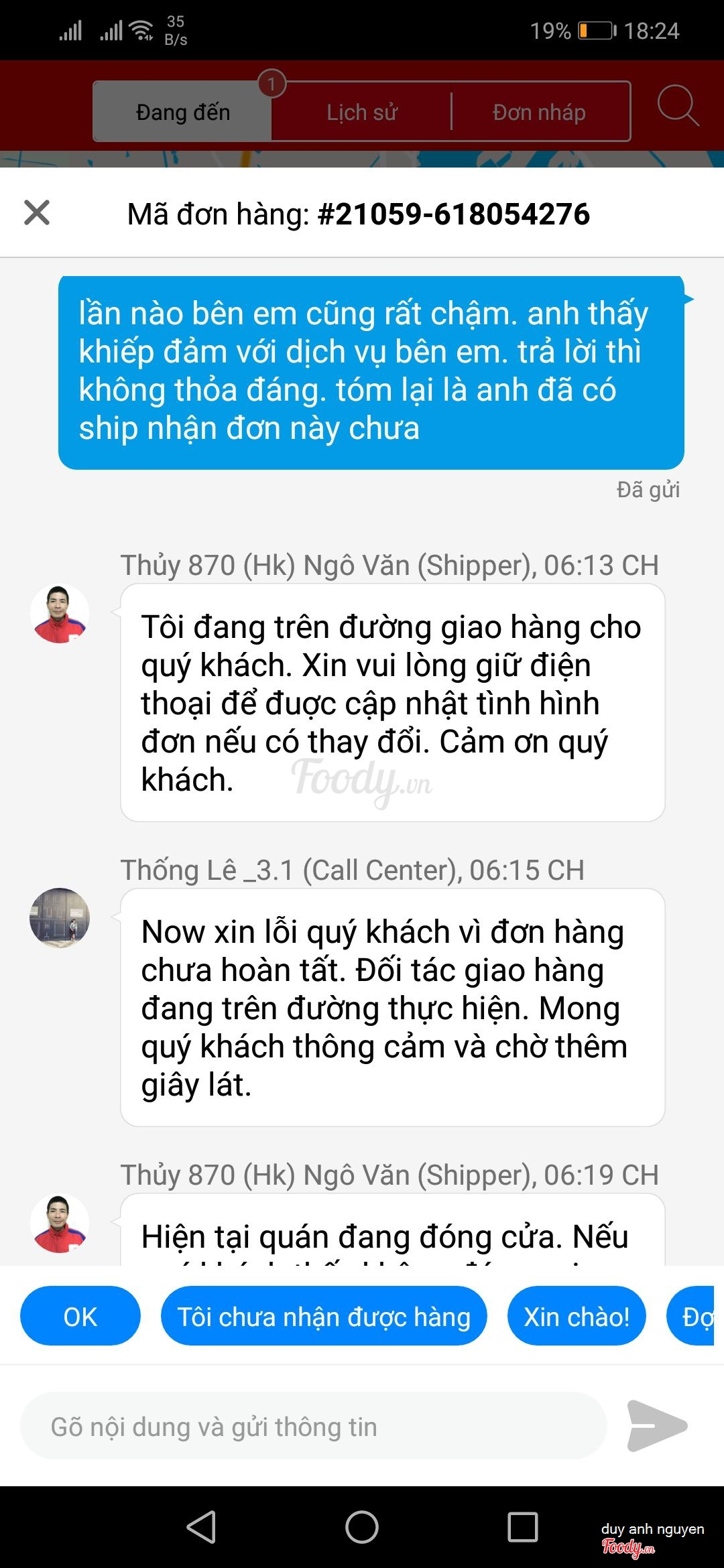Send the typed message

656,1426
